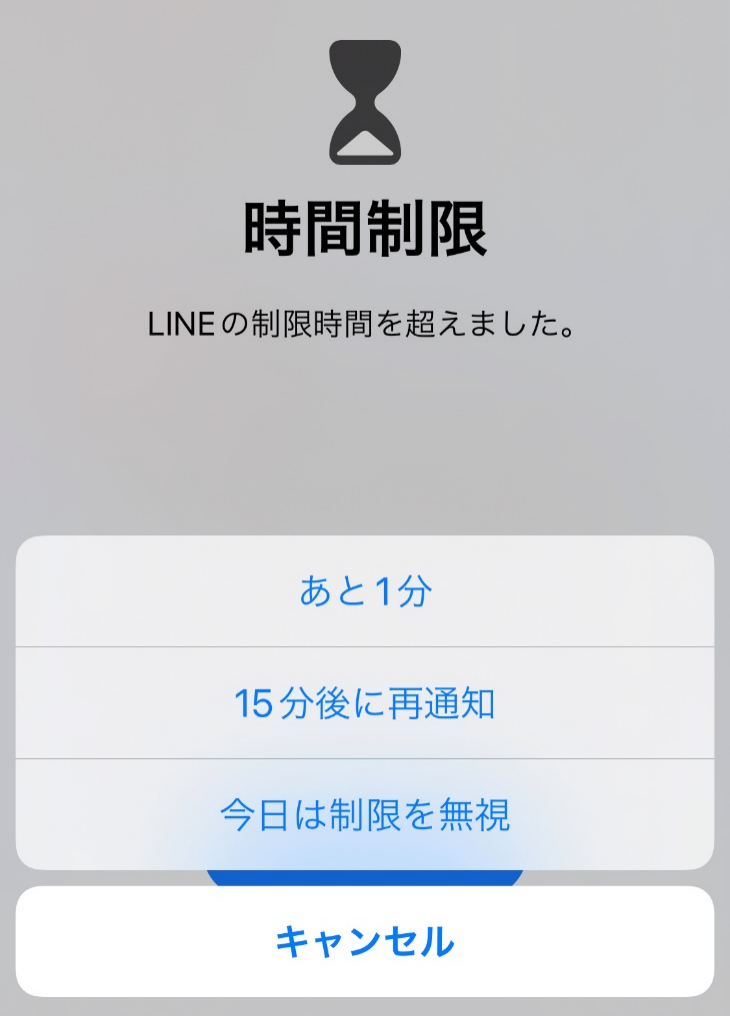Tap 今日は制限を無視 to ignore limit

click(x=365, y=815)
